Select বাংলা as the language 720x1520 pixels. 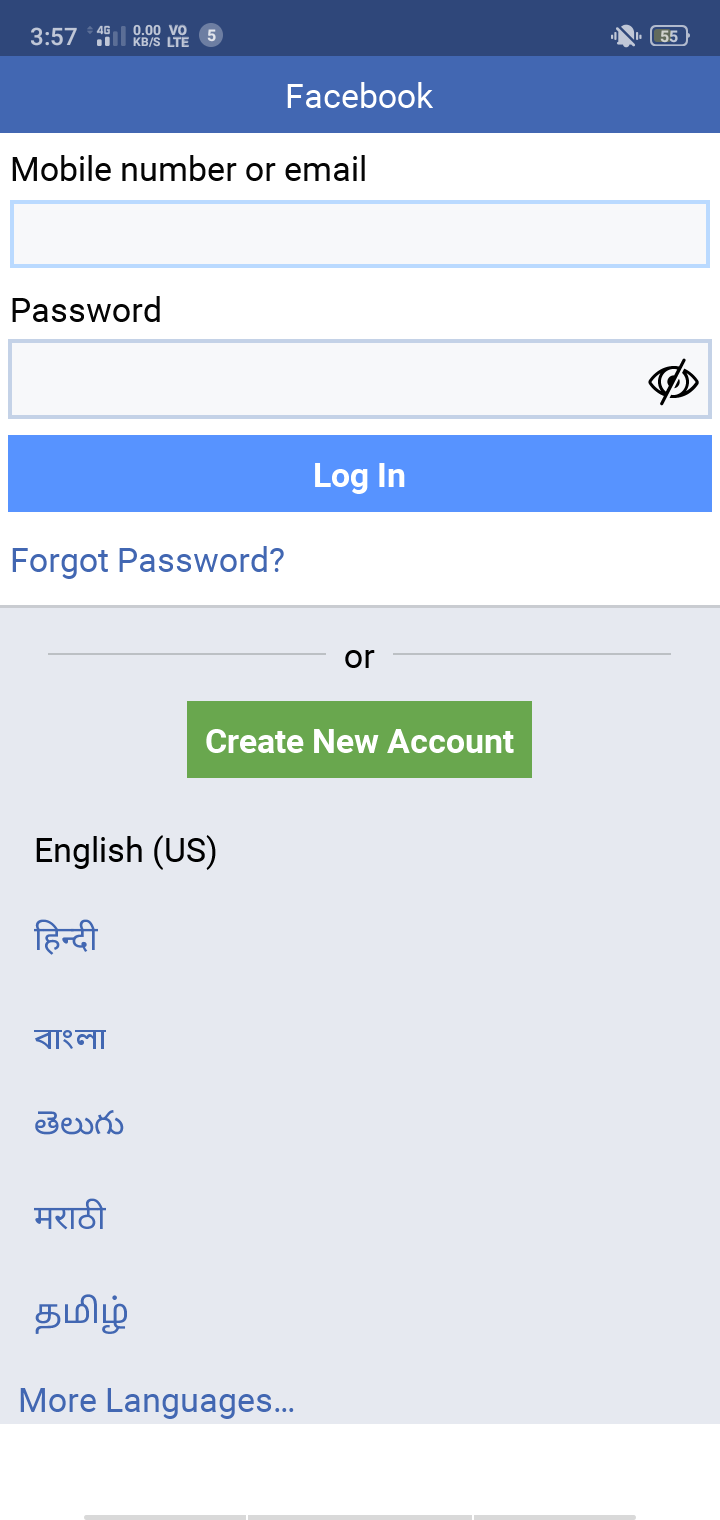coord(70,1036)
